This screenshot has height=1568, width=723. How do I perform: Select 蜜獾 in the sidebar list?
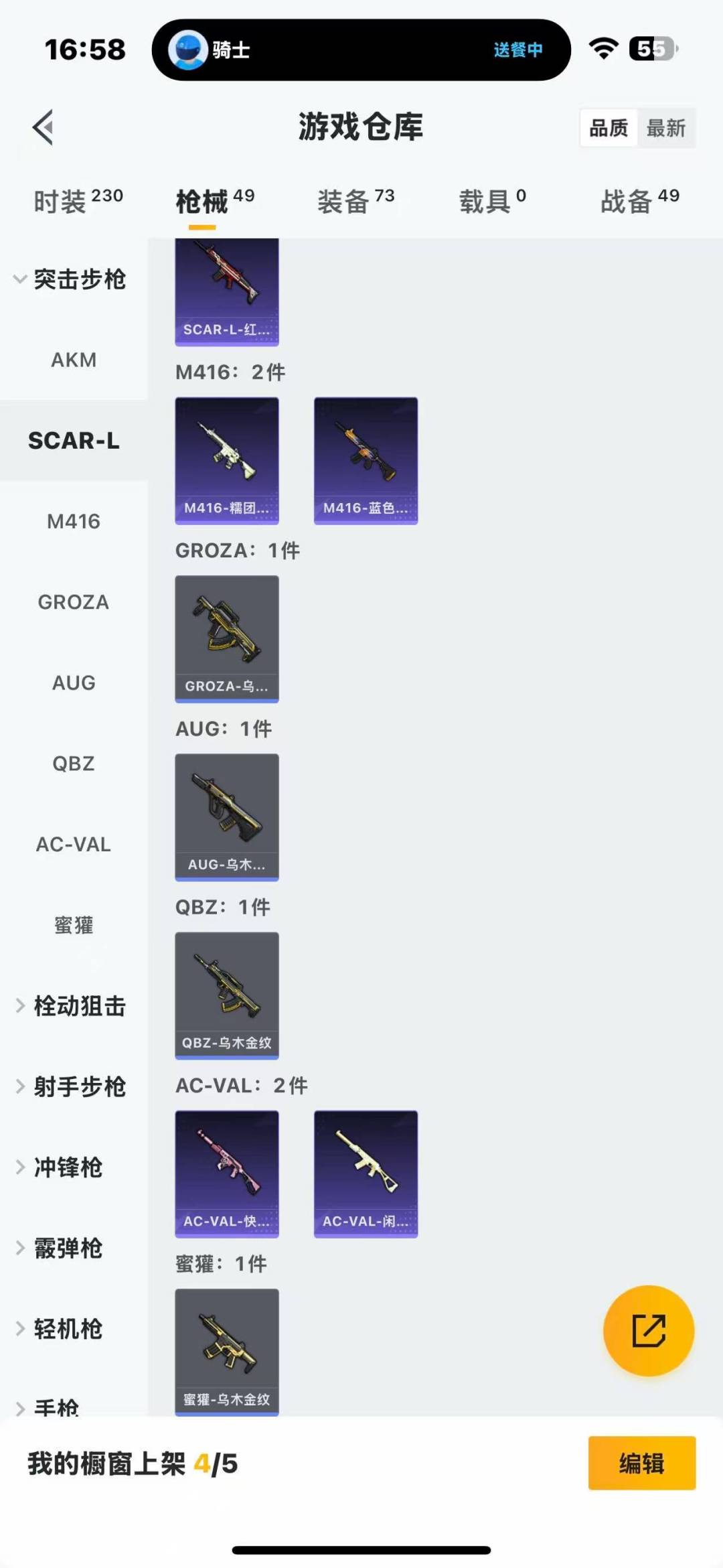pos(74,925)
